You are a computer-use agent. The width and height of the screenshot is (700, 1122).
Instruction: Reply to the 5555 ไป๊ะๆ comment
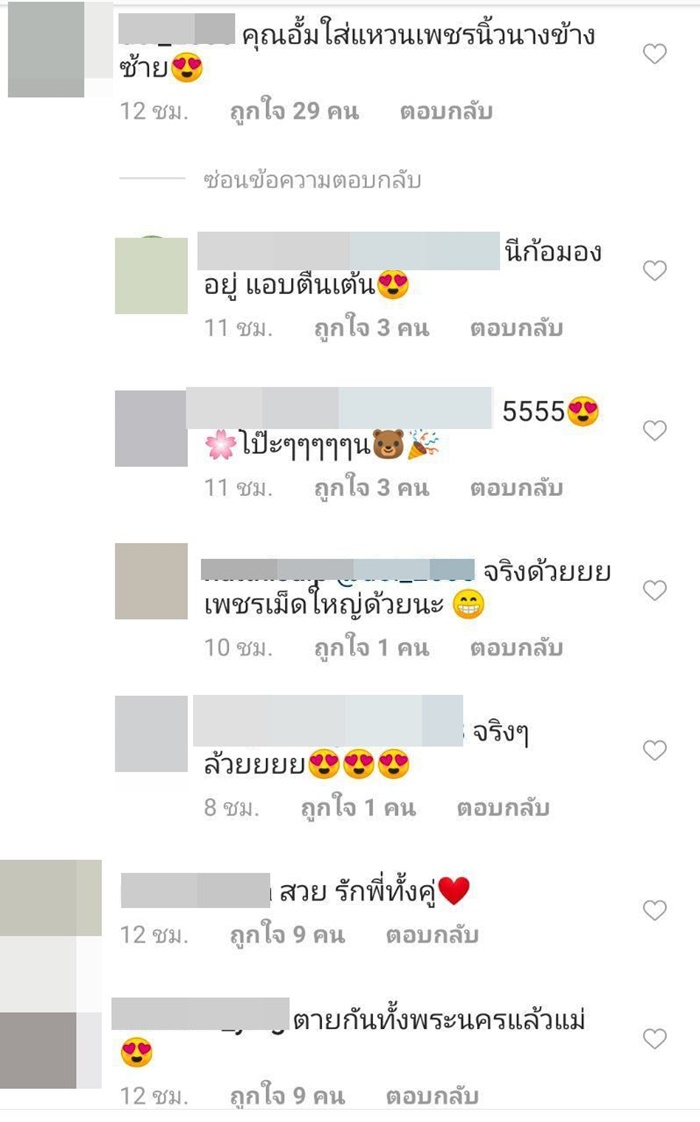(517, 488)
